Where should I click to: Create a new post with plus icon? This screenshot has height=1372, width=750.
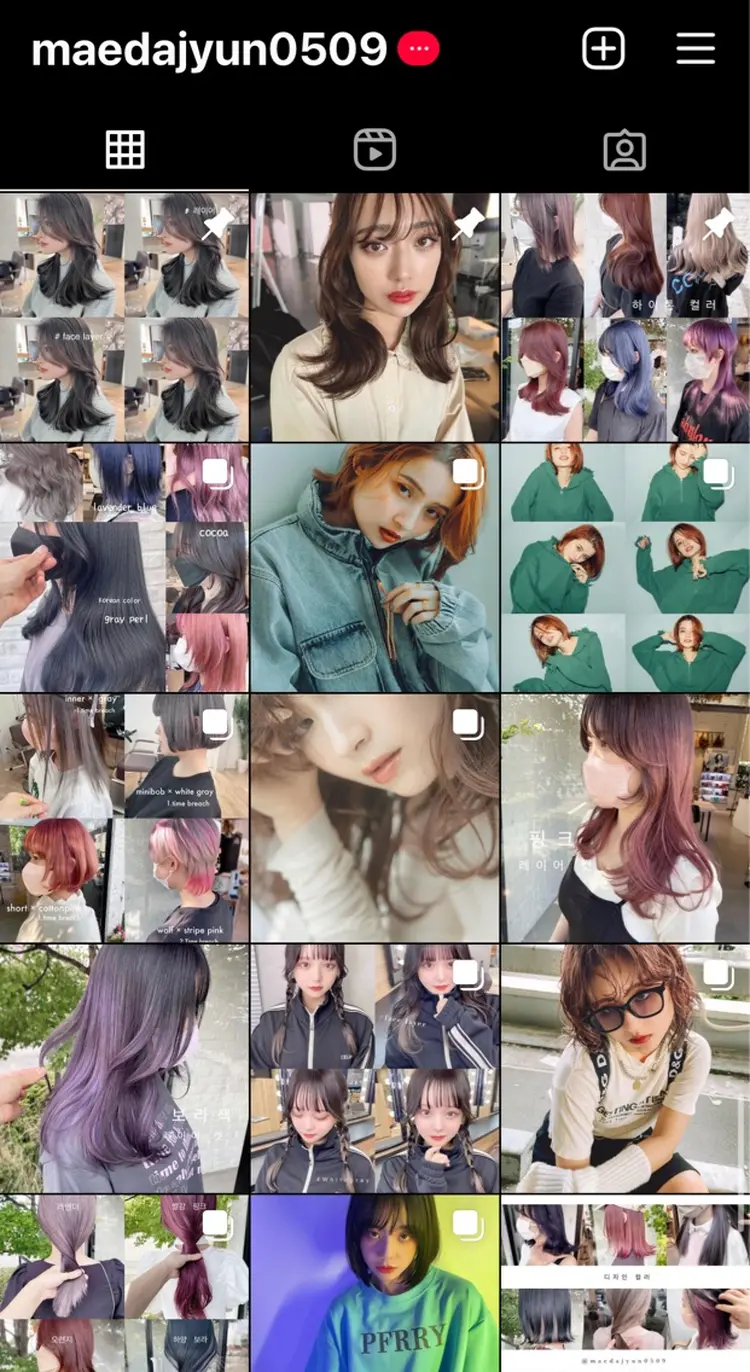[603, 48]
